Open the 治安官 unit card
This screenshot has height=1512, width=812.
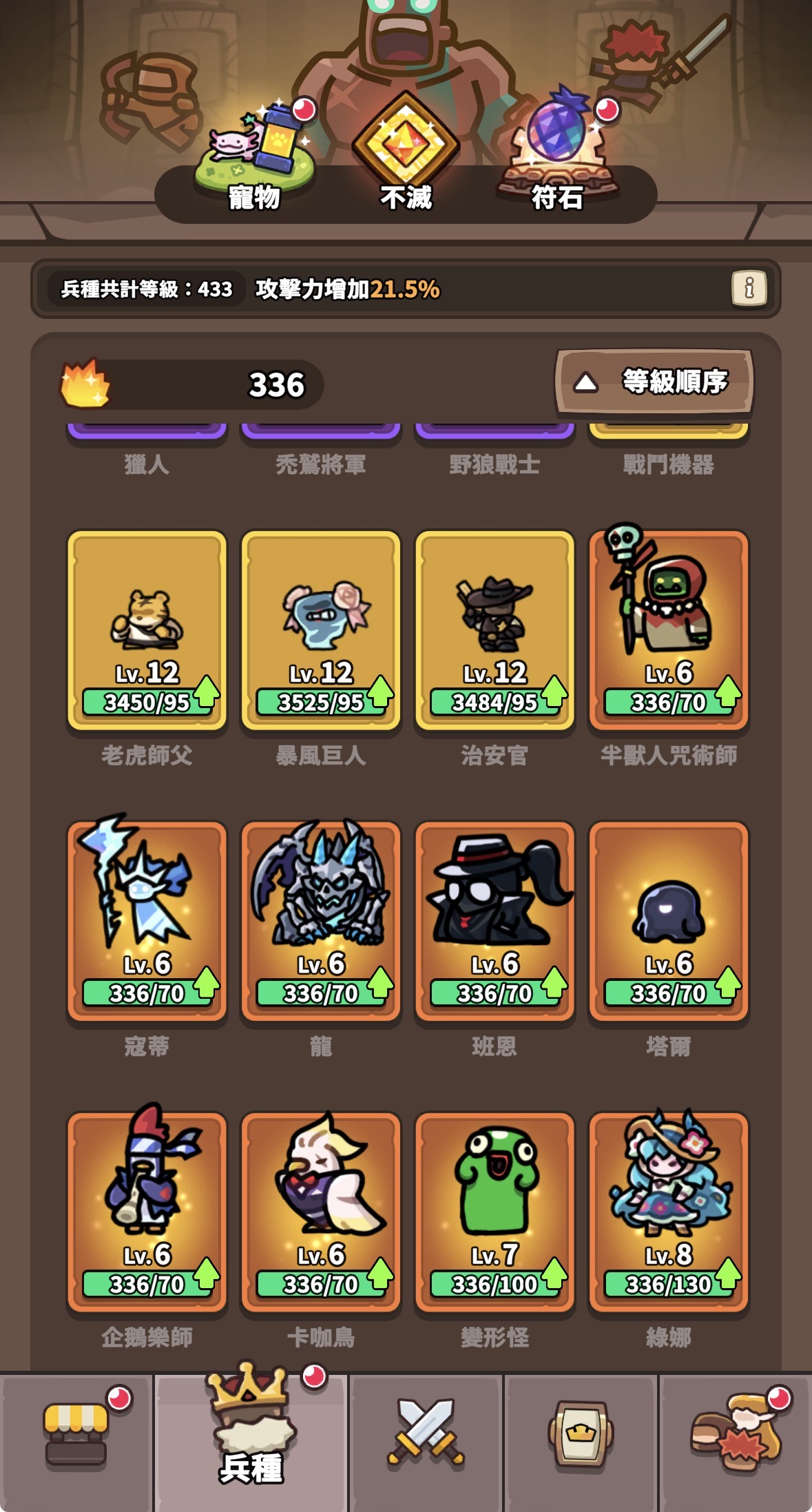[x=495, y=630]
